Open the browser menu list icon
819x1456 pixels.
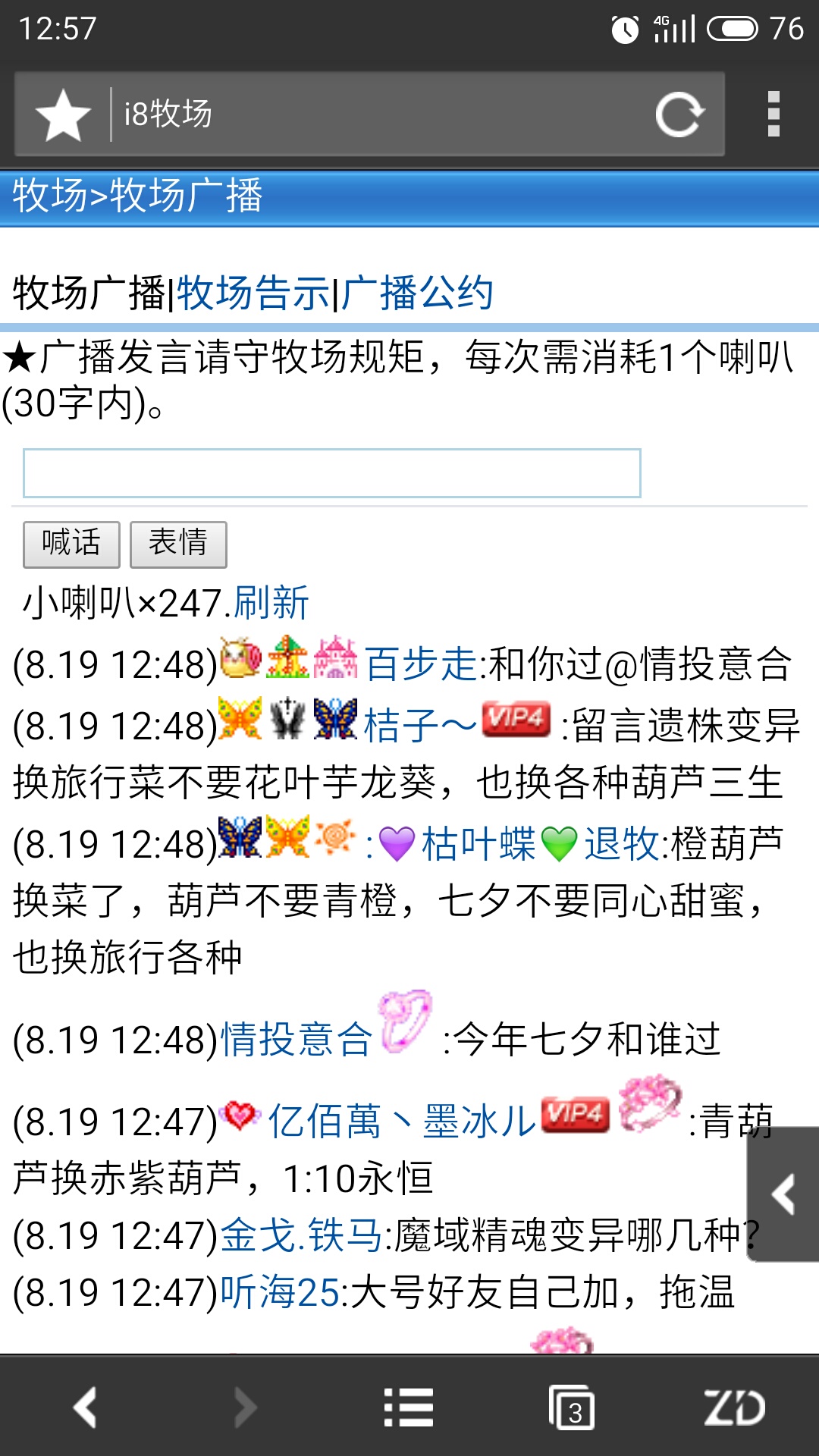click(x=409, y=1407)
